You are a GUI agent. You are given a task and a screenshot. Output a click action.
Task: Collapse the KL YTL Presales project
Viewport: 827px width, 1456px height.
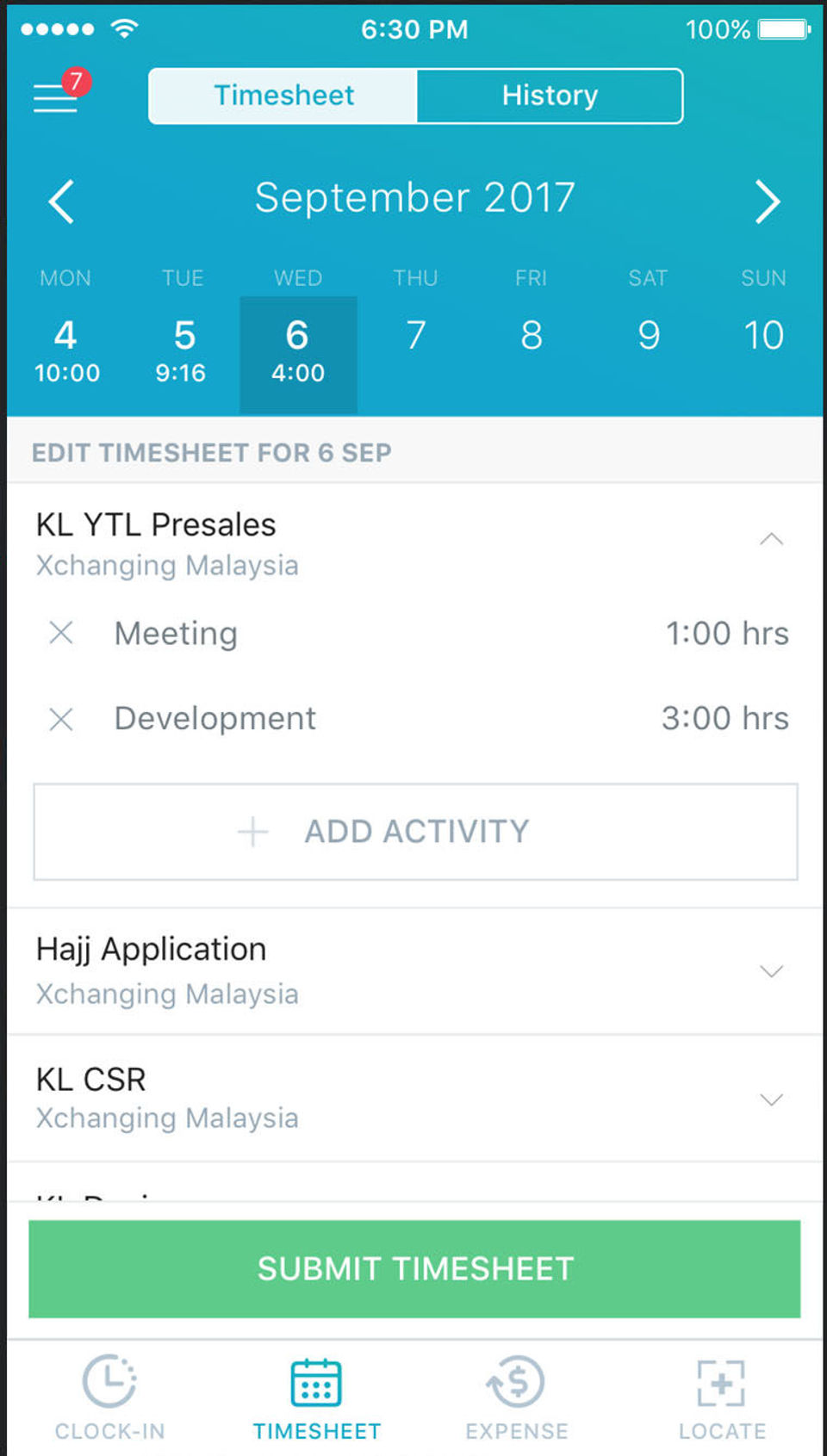(771, 540)
